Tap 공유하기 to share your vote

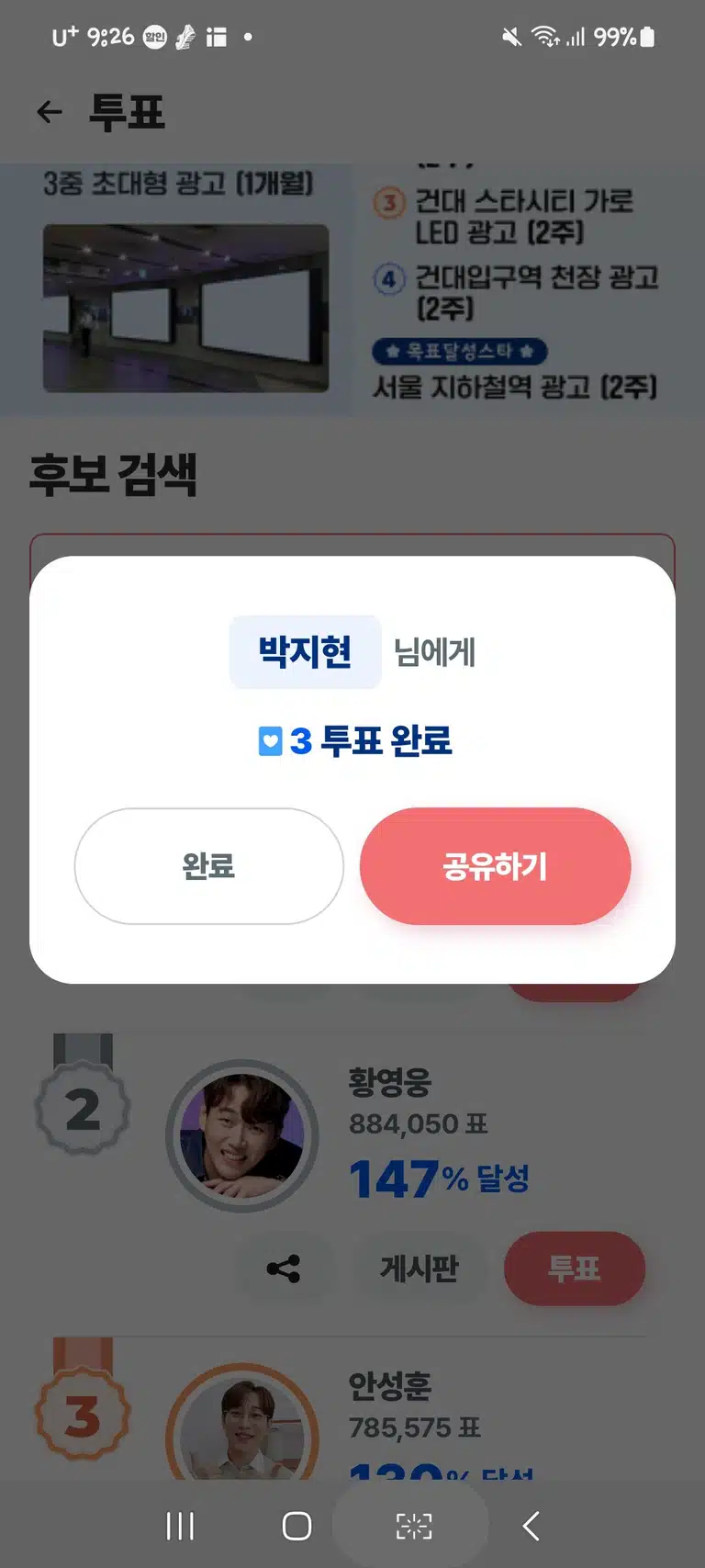tap(496, 866)
